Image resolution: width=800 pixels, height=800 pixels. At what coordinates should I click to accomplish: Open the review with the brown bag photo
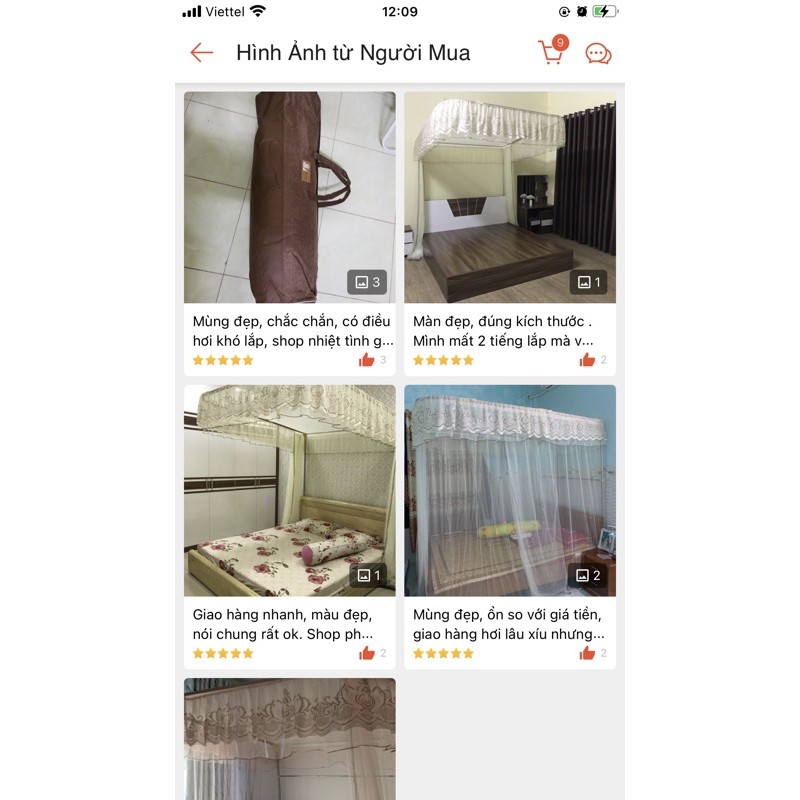(289, 198)
